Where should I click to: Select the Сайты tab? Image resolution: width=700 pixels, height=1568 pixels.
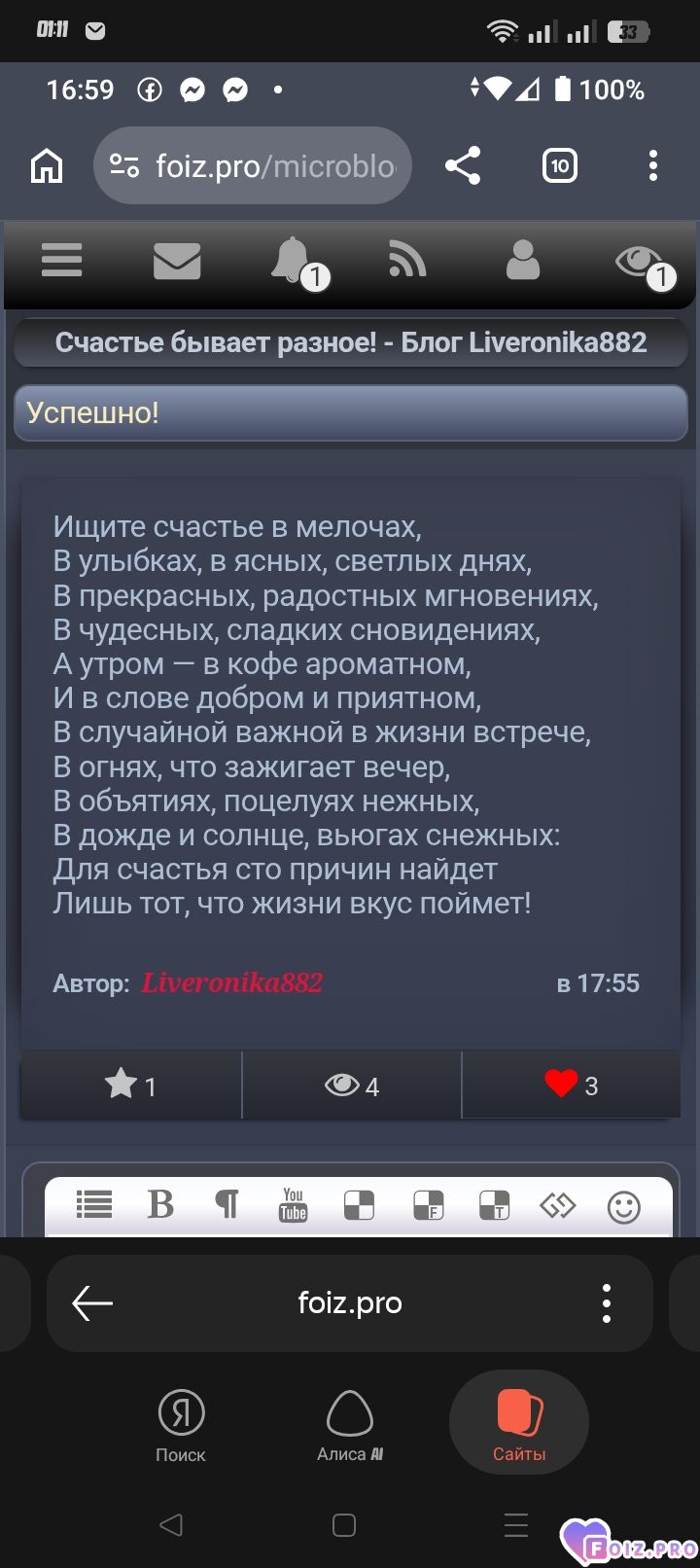coord(519,1425)
